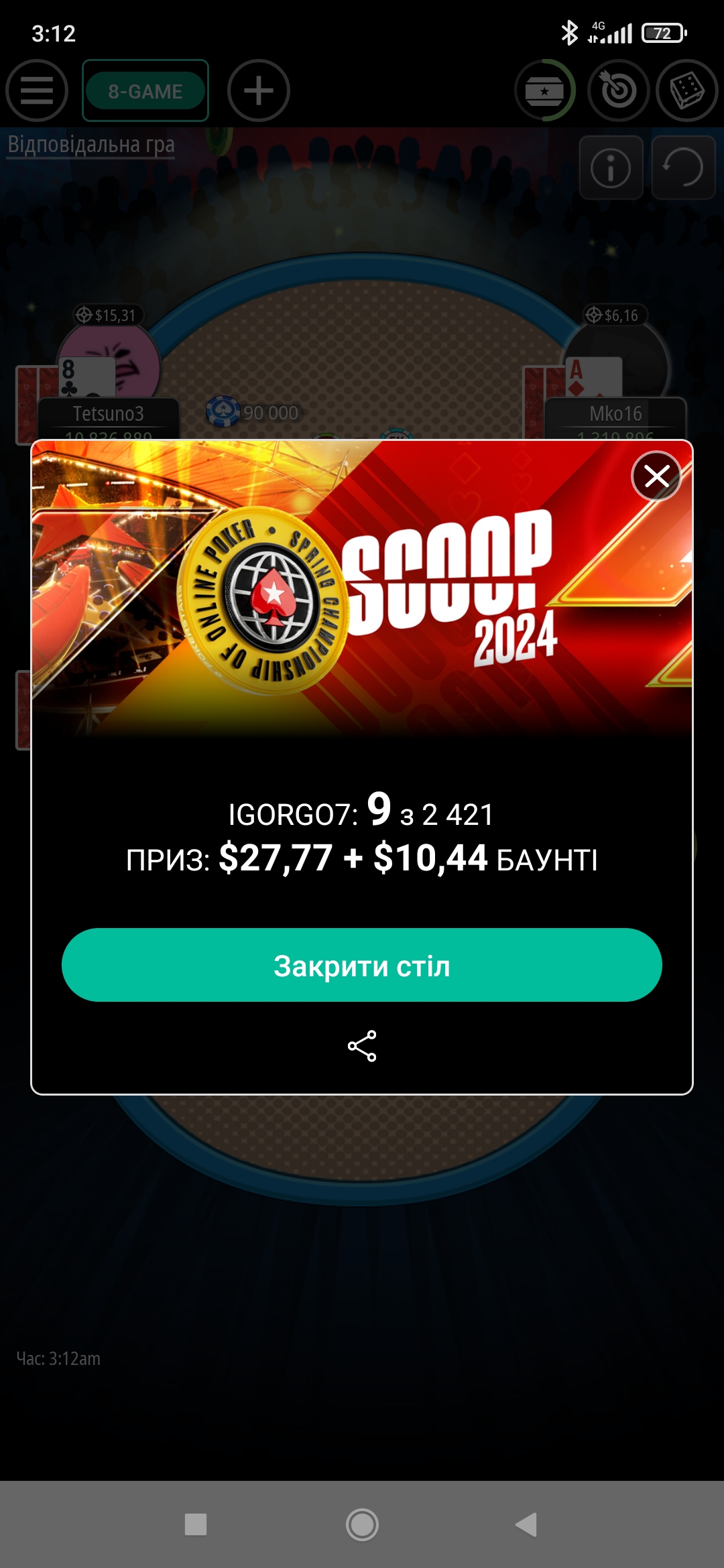The width and height of the screenshot is (724, 1568).
Task: Tap the hand replay arrow button
Action: [683, 168]
